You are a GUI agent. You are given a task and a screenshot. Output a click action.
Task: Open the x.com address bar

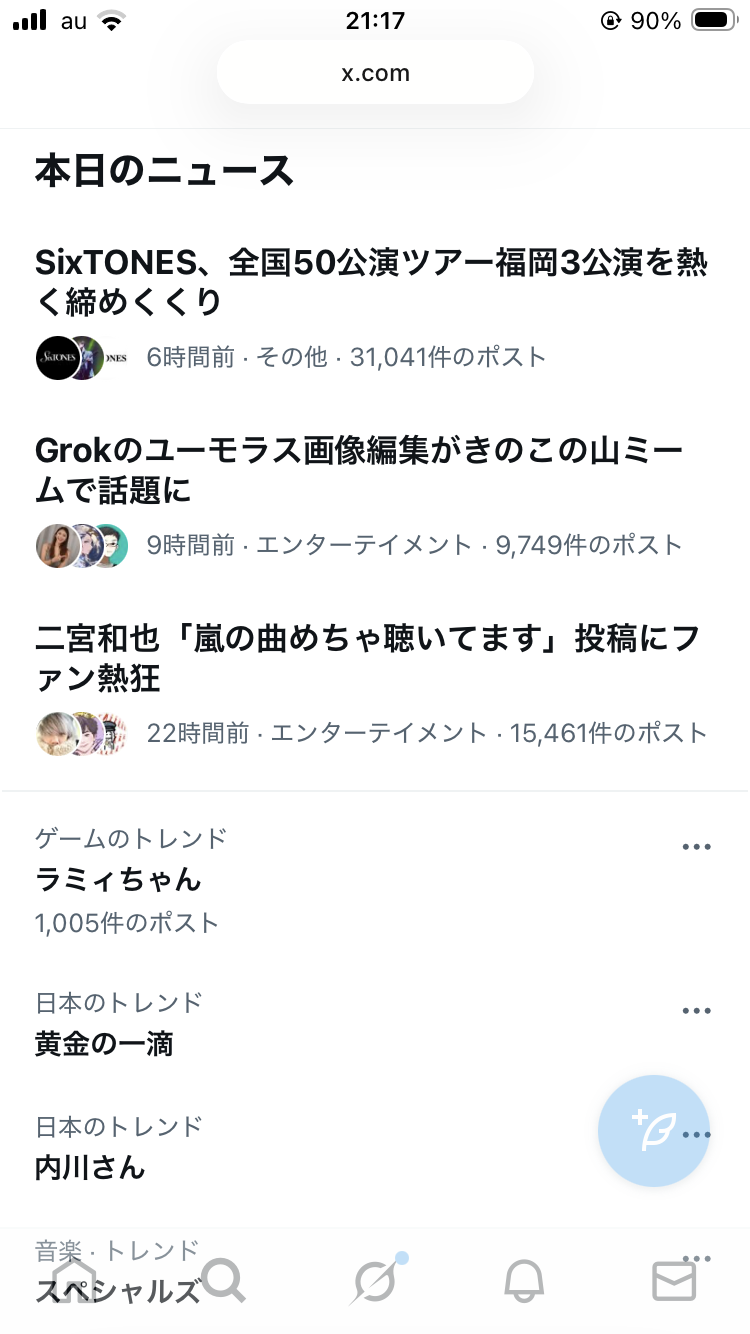coord(375,73)
